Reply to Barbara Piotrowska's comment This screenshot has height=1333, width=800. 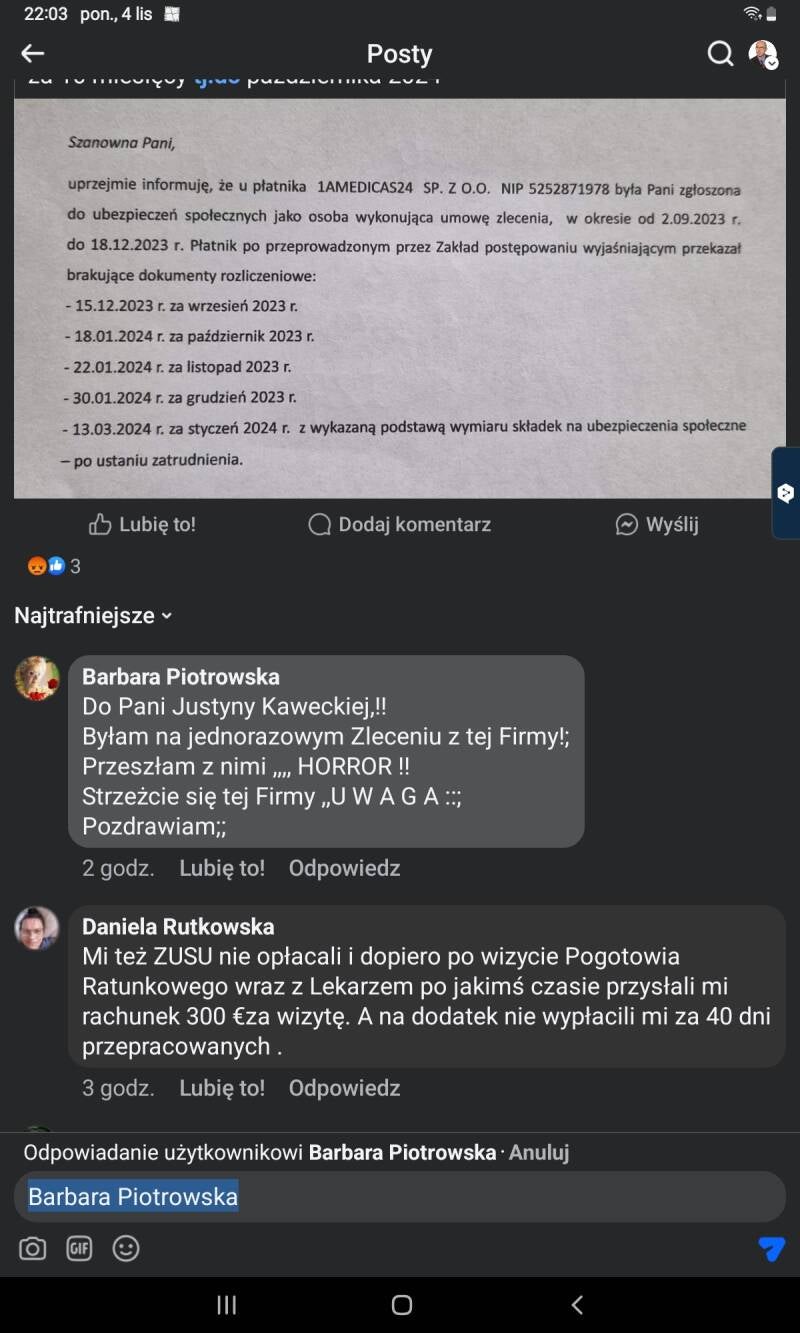344,868
